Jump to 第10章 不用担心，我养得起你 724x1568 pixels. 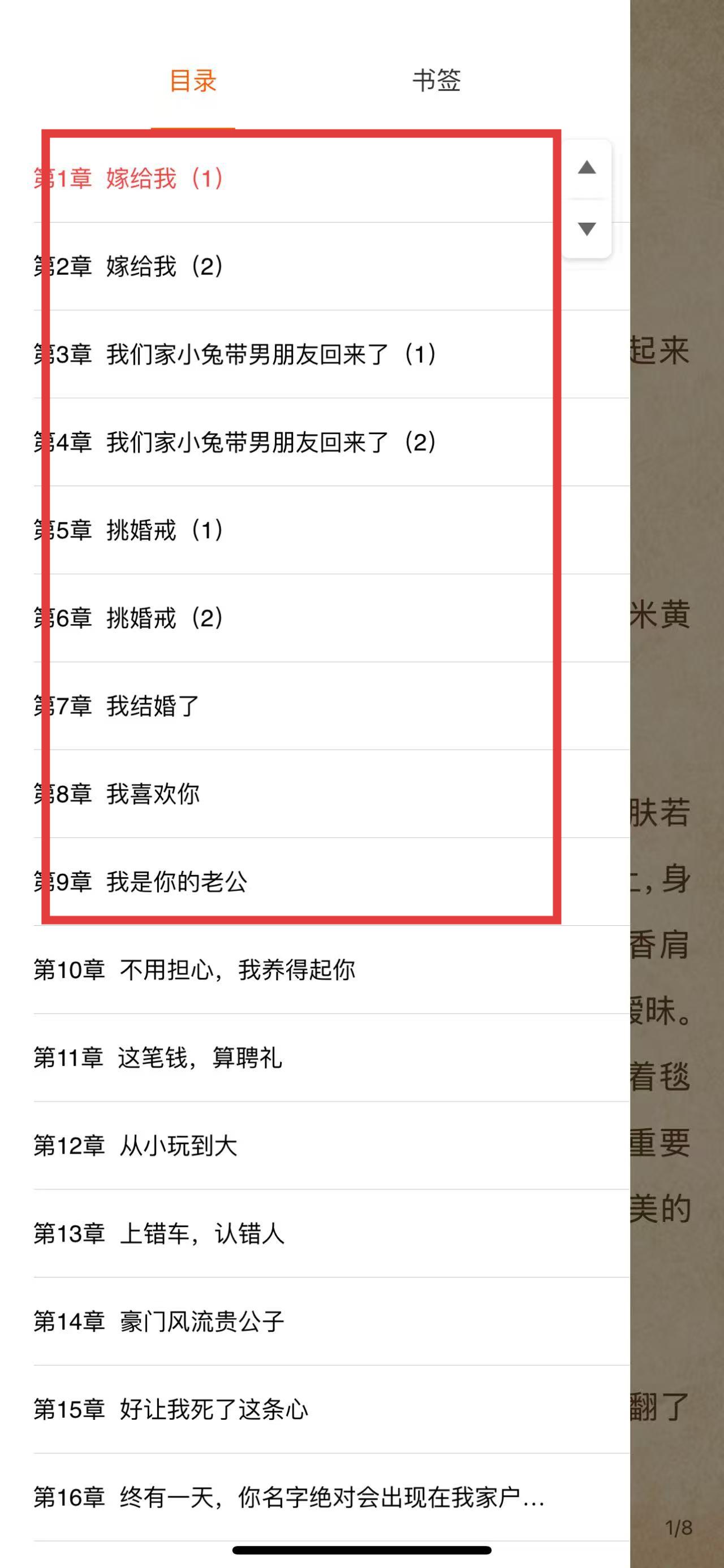tap(193, 969)
